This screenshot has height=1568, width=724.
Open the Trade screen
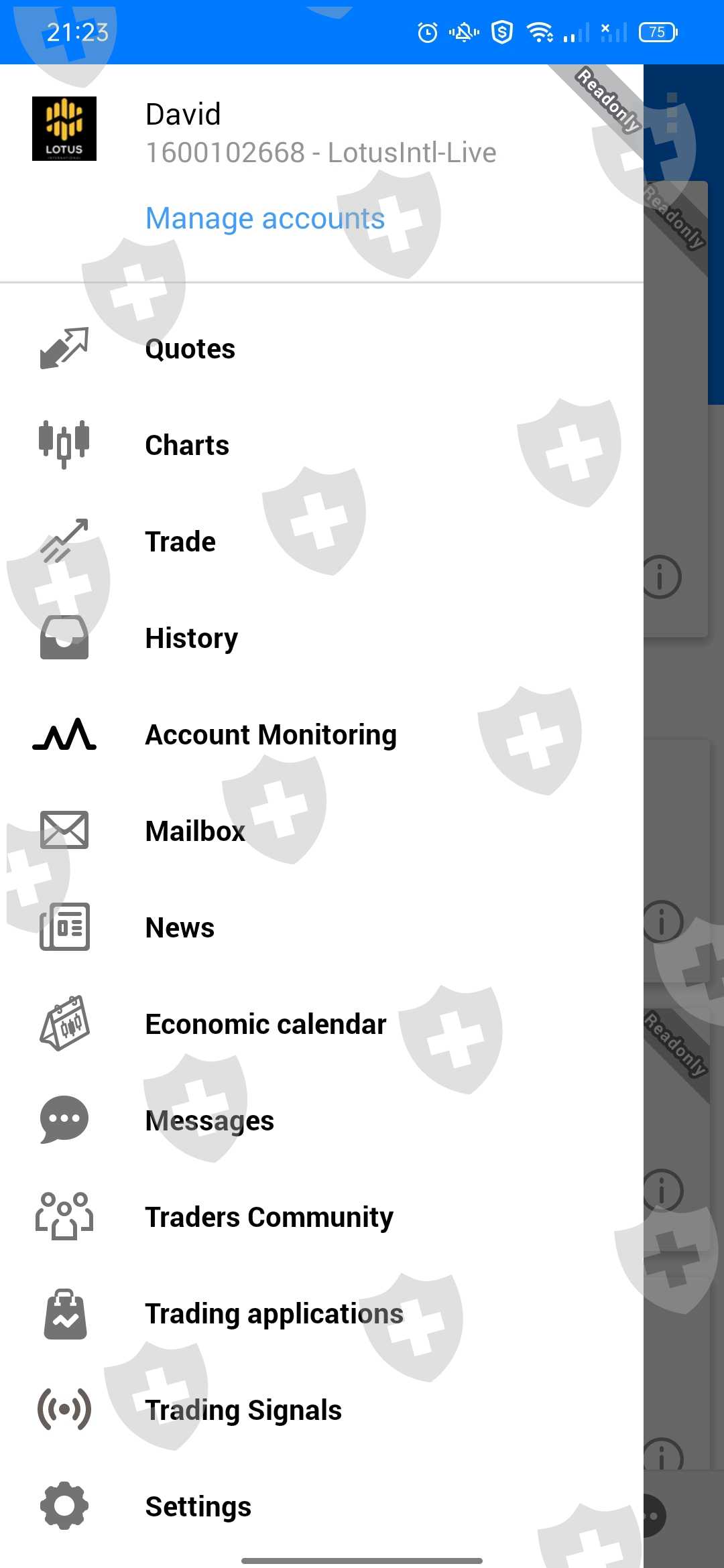pyautogui.click(x=322, y=541)
